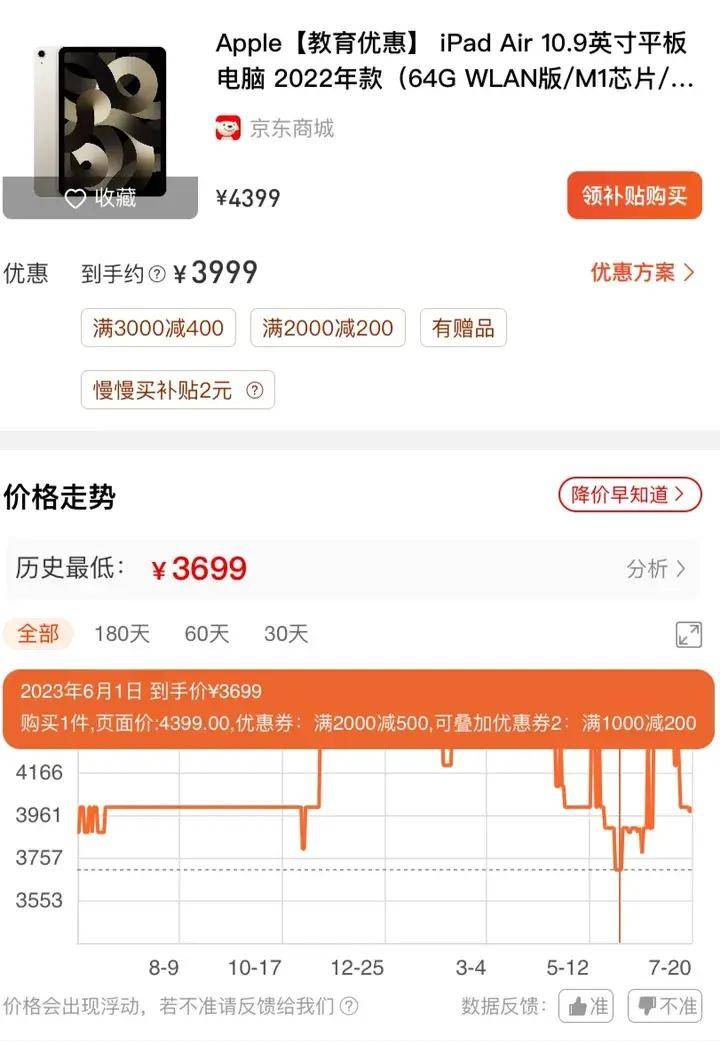Click the 领补贴购买 purchase button
Image resolution: width=720 pixels, height=1045 pixels.
point(634,195)
